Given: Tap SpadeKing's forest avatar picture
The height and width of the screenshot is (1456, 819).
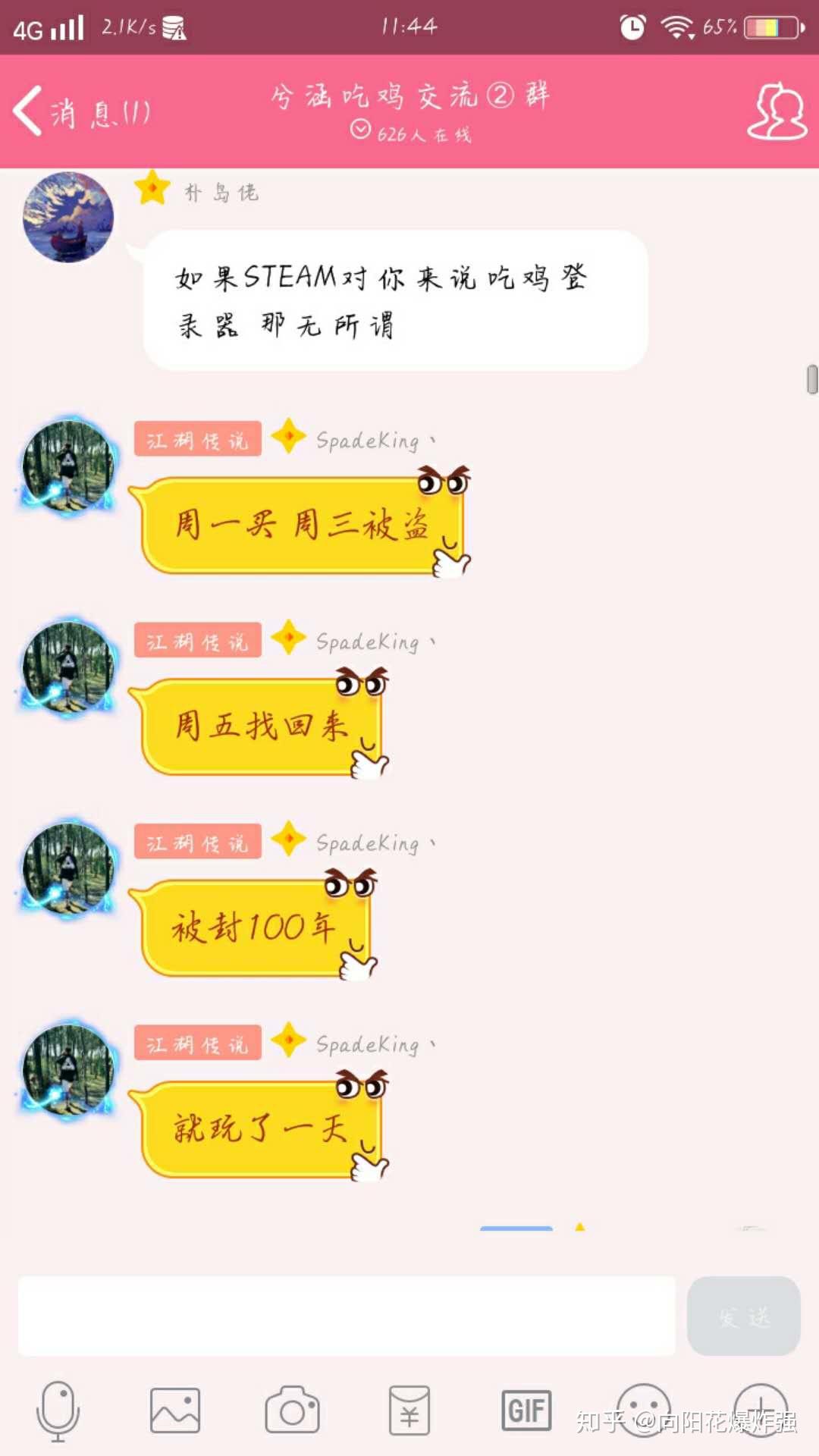Looking at the screenshot, I should tap(67, 466).
